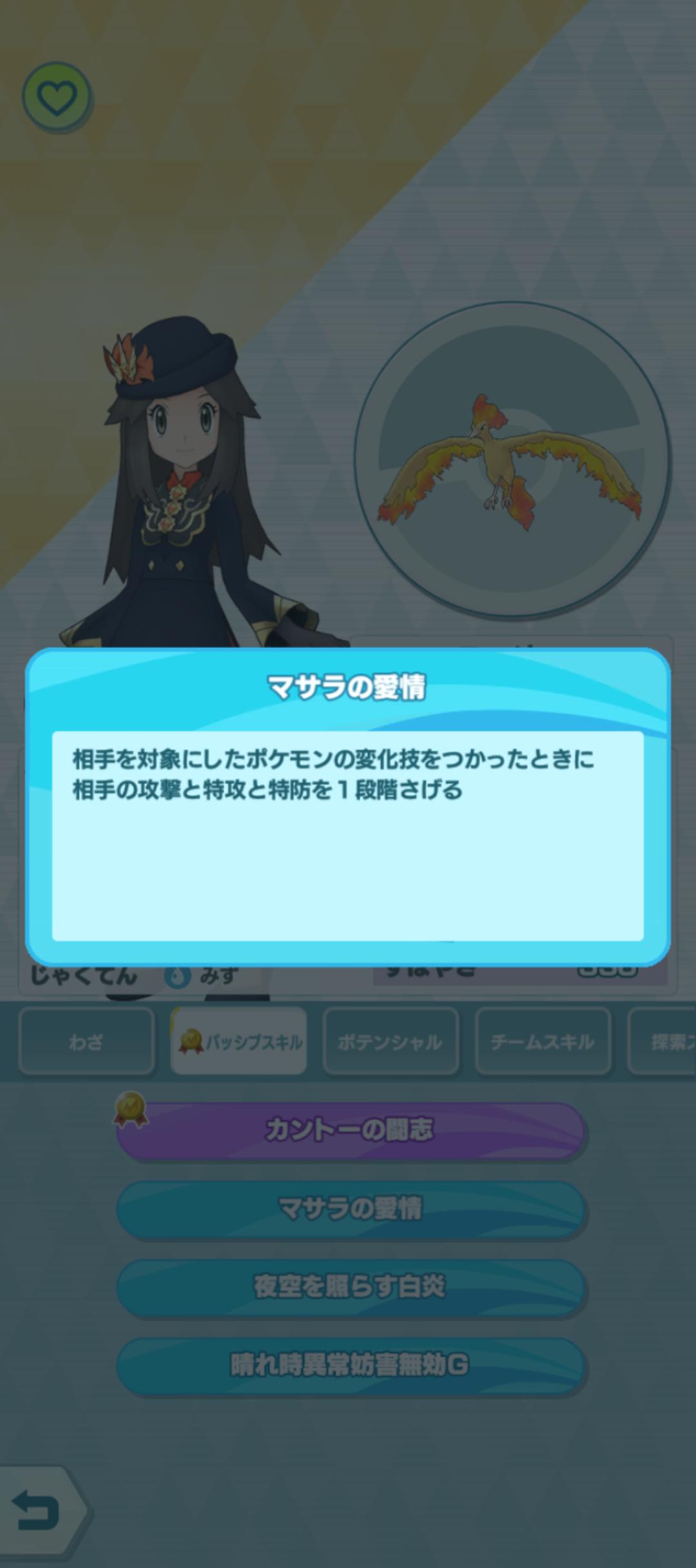Open the ポテンシャル tab

click(391, 1041)
